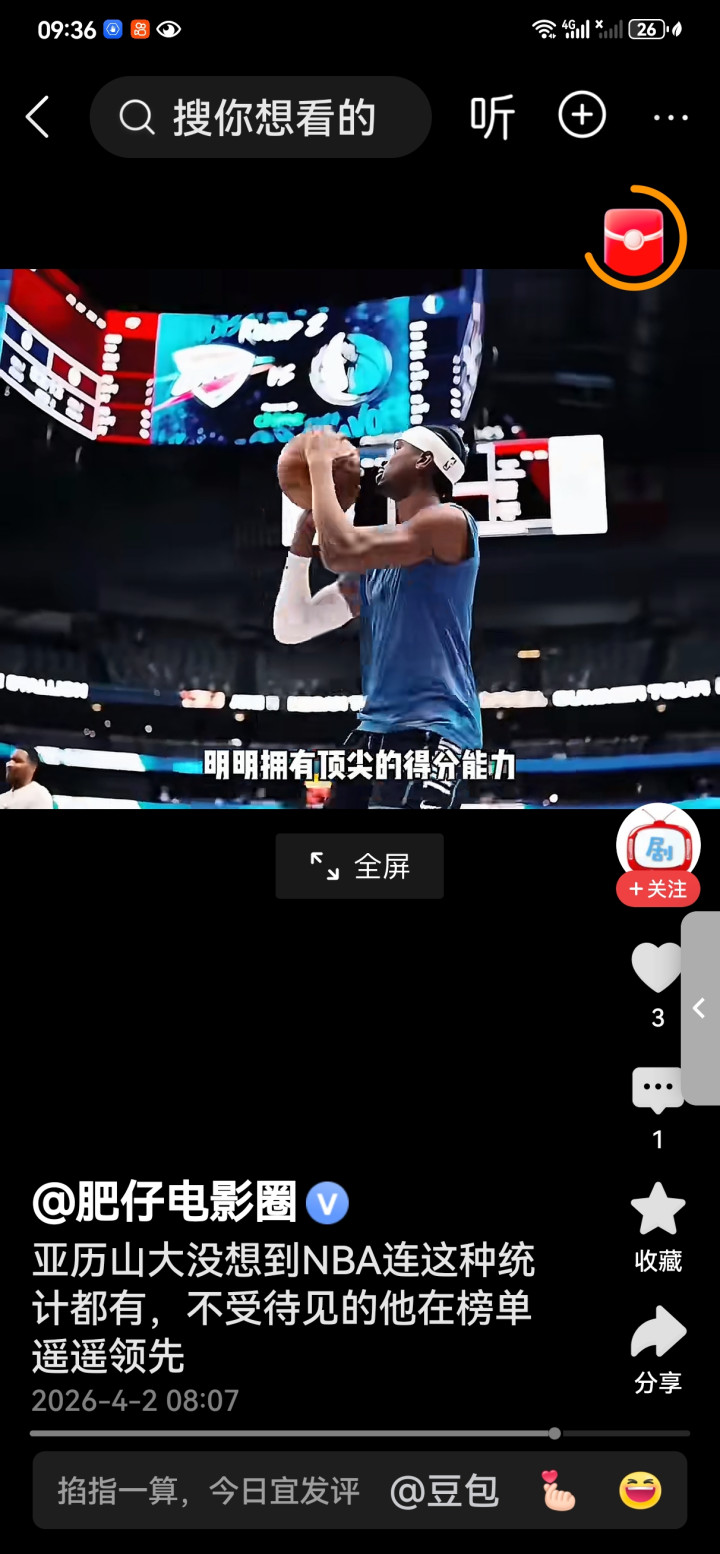Pause the playing basketball video
Screen dimensions: 720x1554
[360, 538]
